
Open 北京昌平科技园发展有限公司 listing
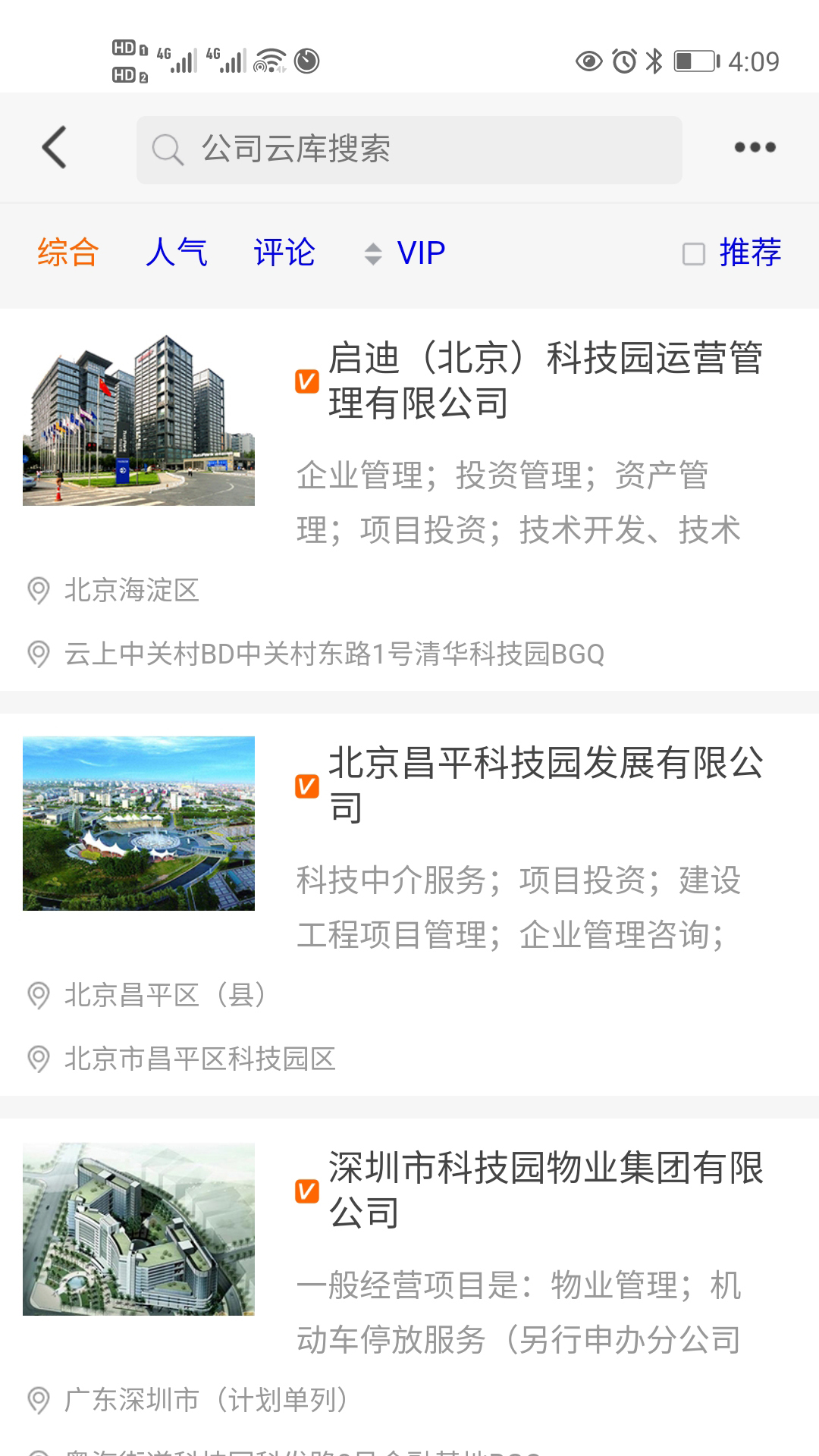pos(544,786)
